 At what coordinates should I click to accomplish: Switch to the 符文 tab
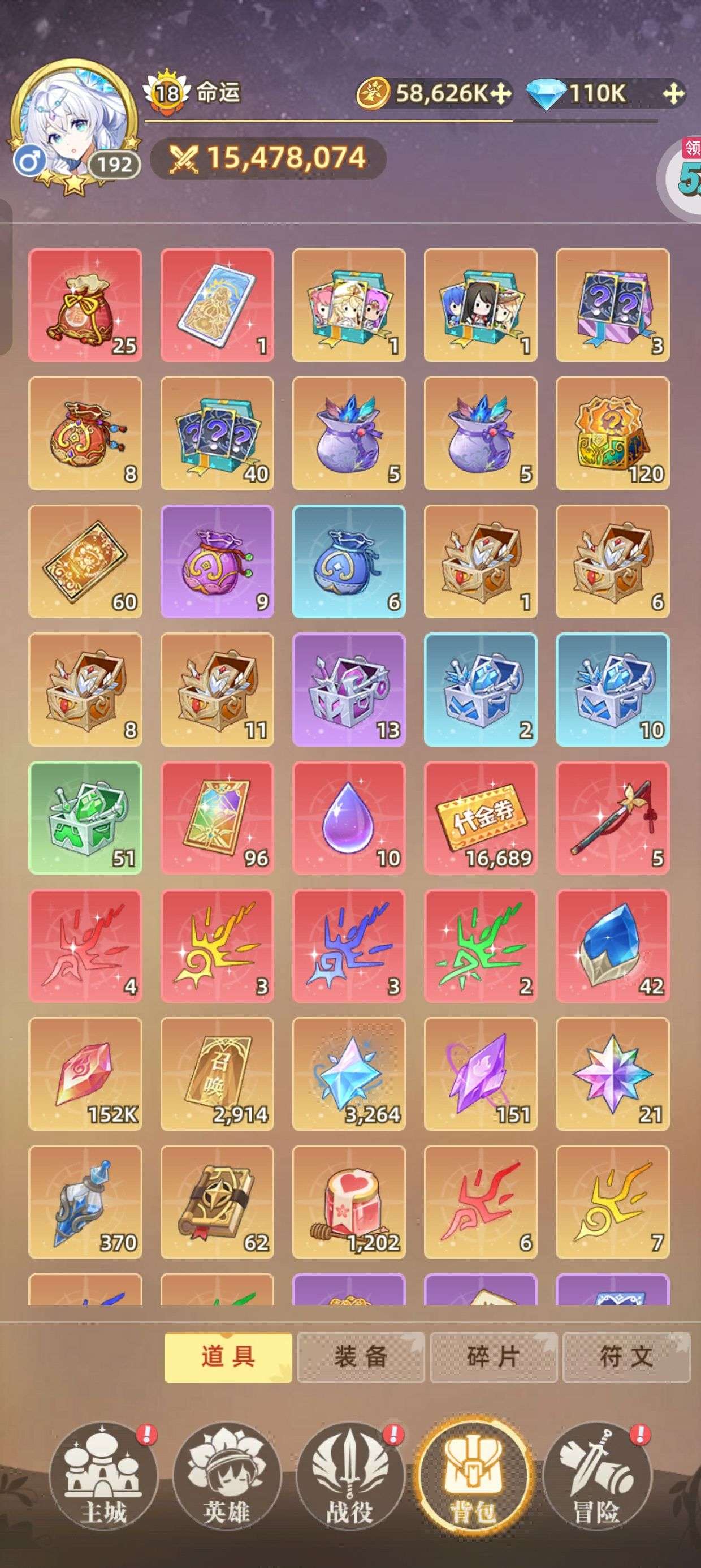(626, 1358)
